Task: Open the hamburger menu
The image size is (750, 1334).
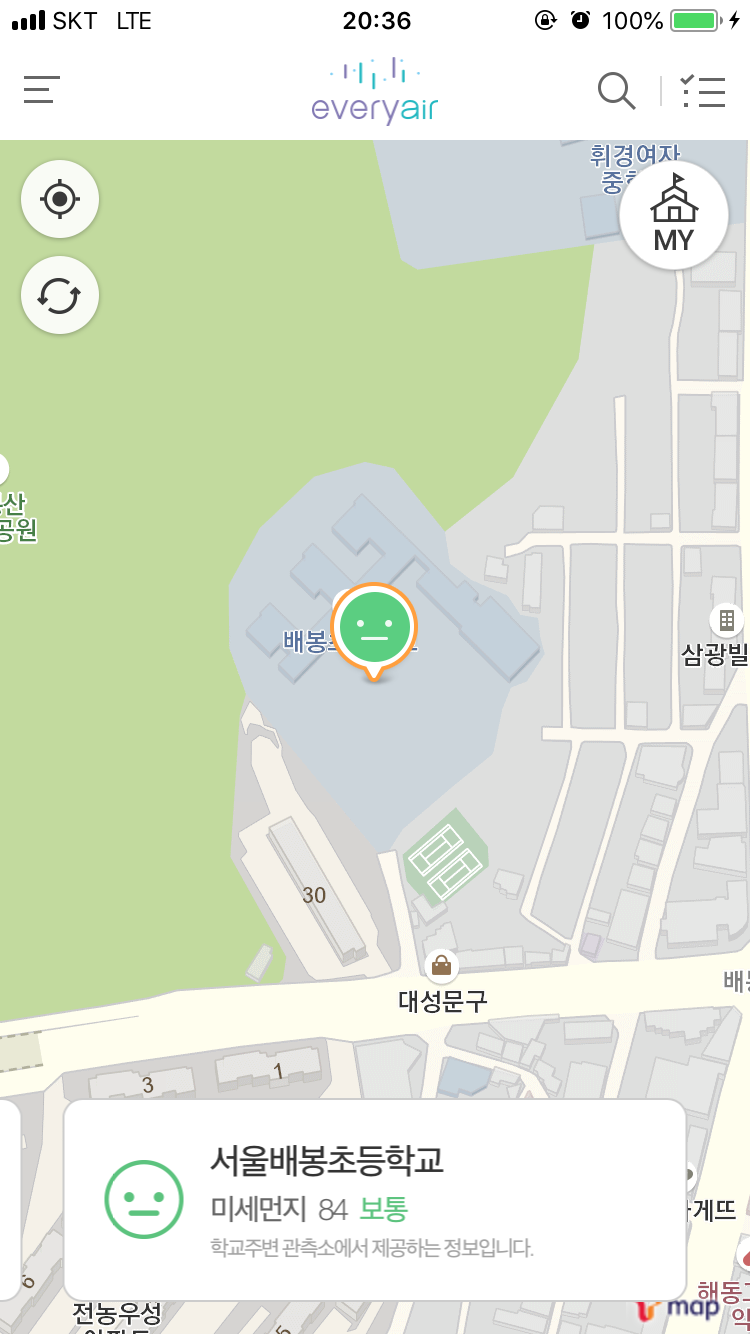Action: point(42,91)
